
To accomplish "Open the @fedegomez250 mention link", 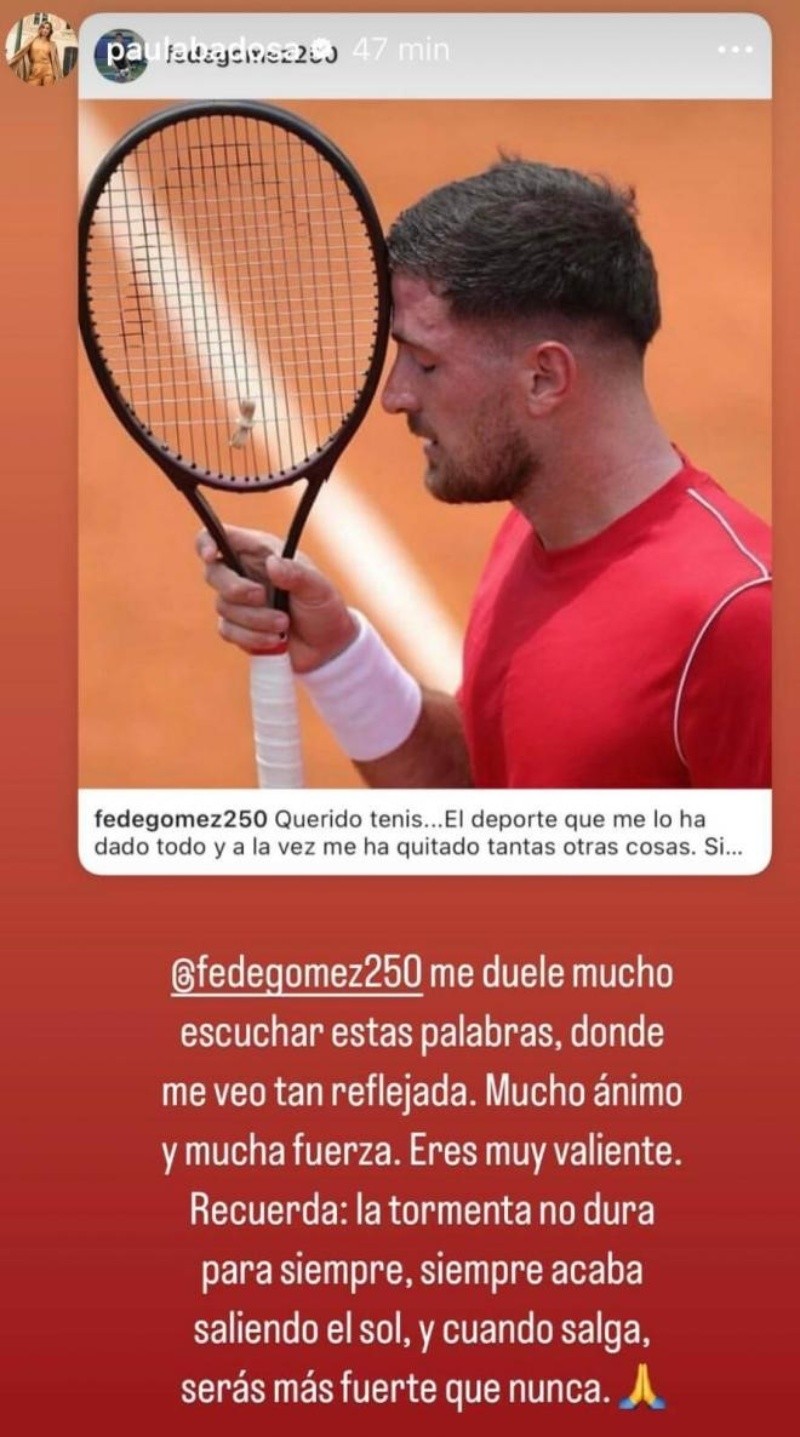I will 297,976.
